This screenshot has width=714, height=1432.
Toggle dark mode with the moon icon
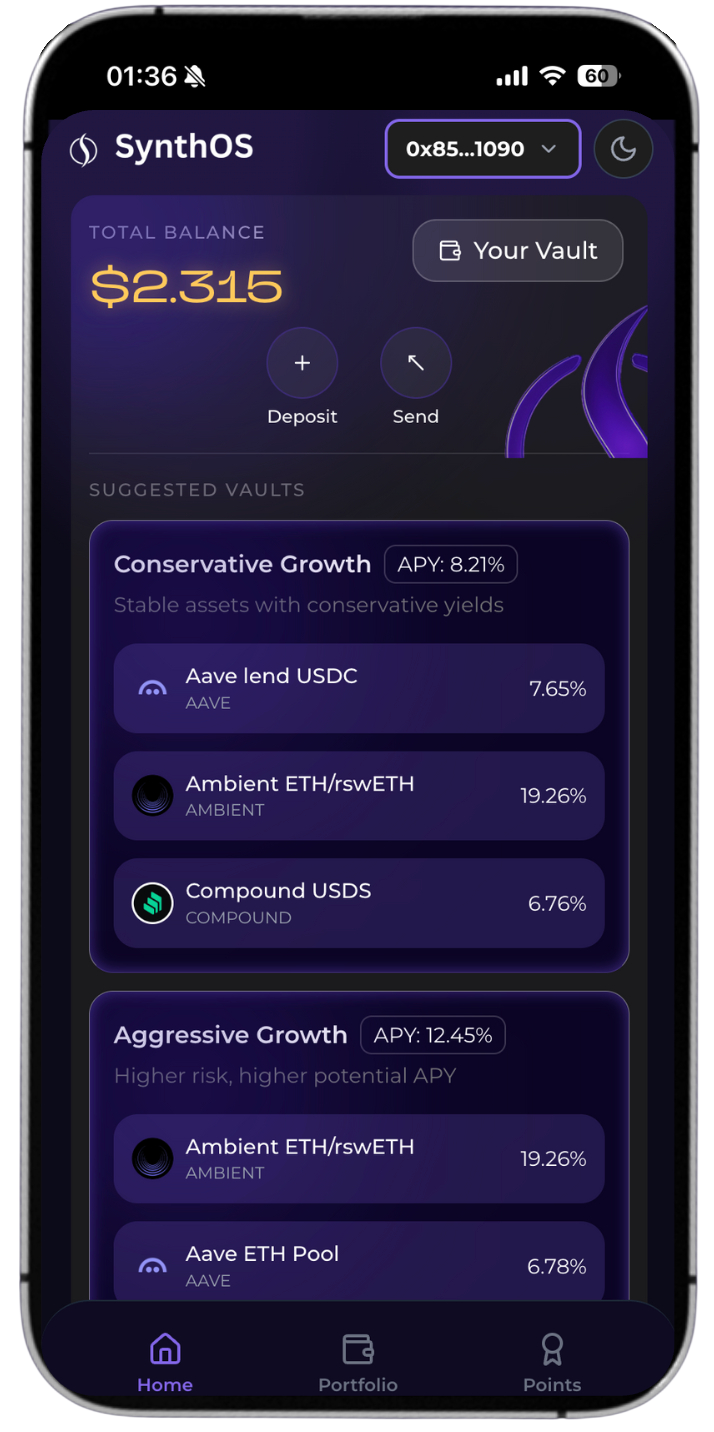click(x=623, y=149)
